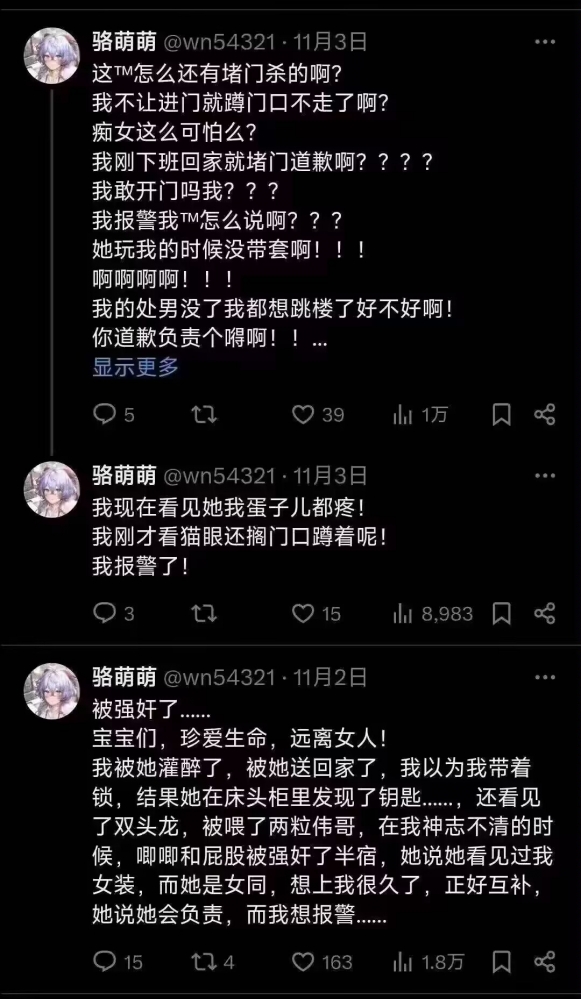This screenshot has height=999, width=581.
Task: Reply to the post with 5 comments
Action: (x=113, y=415)
